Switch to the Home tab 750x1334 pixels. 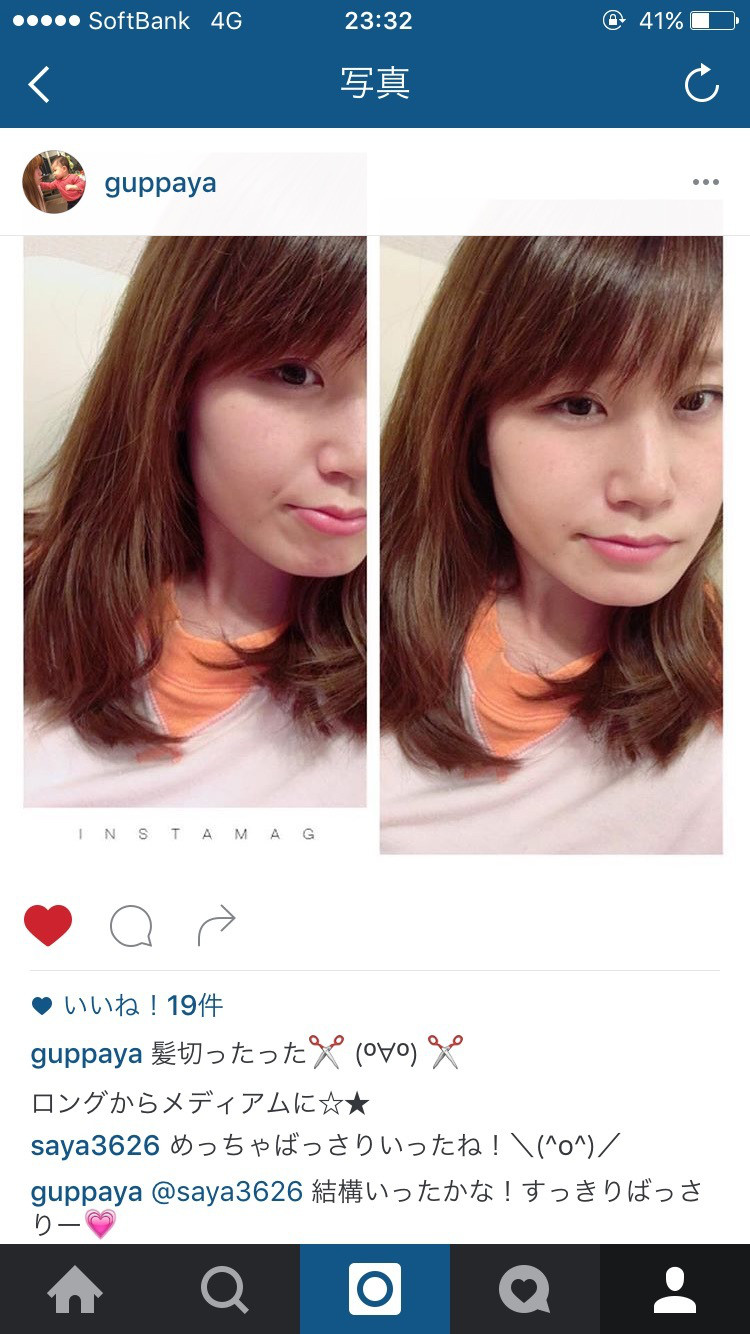click(75, 1289)
